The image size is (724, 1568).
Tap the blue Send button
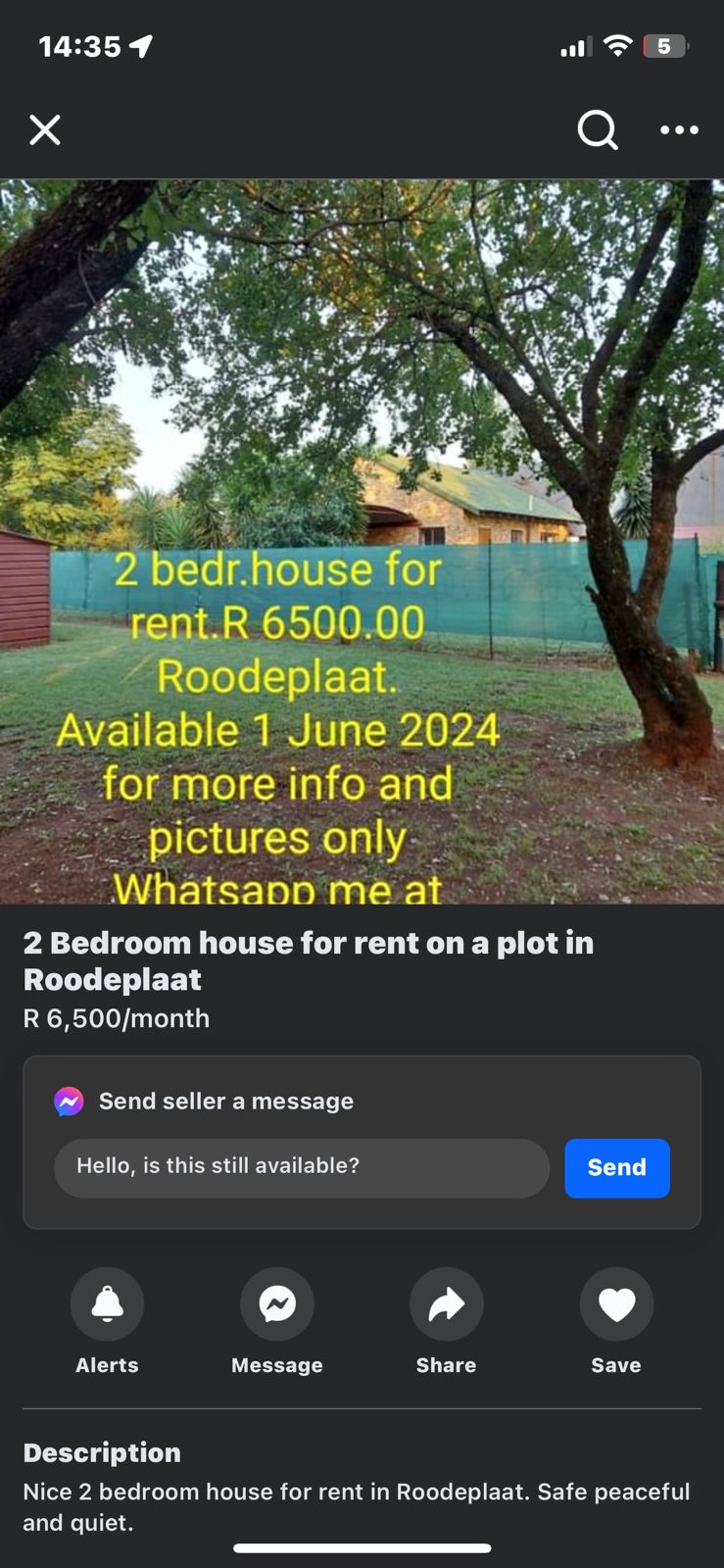(x=616, y=1167)
